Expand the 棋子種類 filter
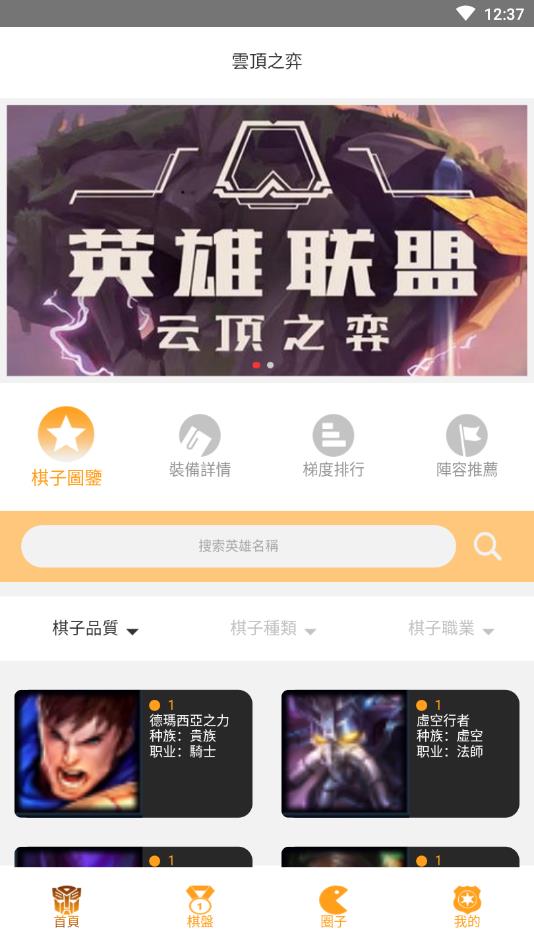This screenshot has width=534, height=949. pos(273,628)
